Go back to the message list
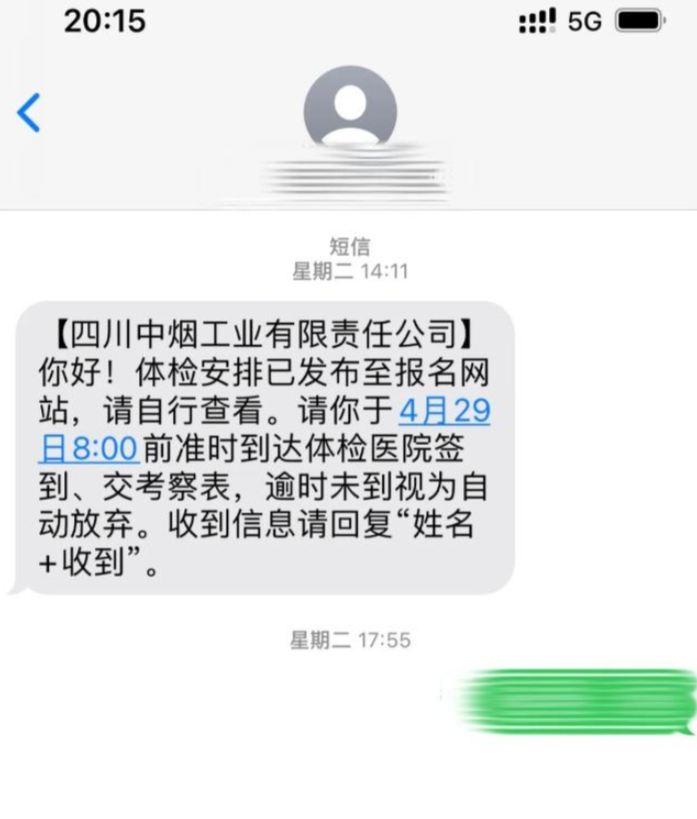697x819 pixels. click(29, 113)
